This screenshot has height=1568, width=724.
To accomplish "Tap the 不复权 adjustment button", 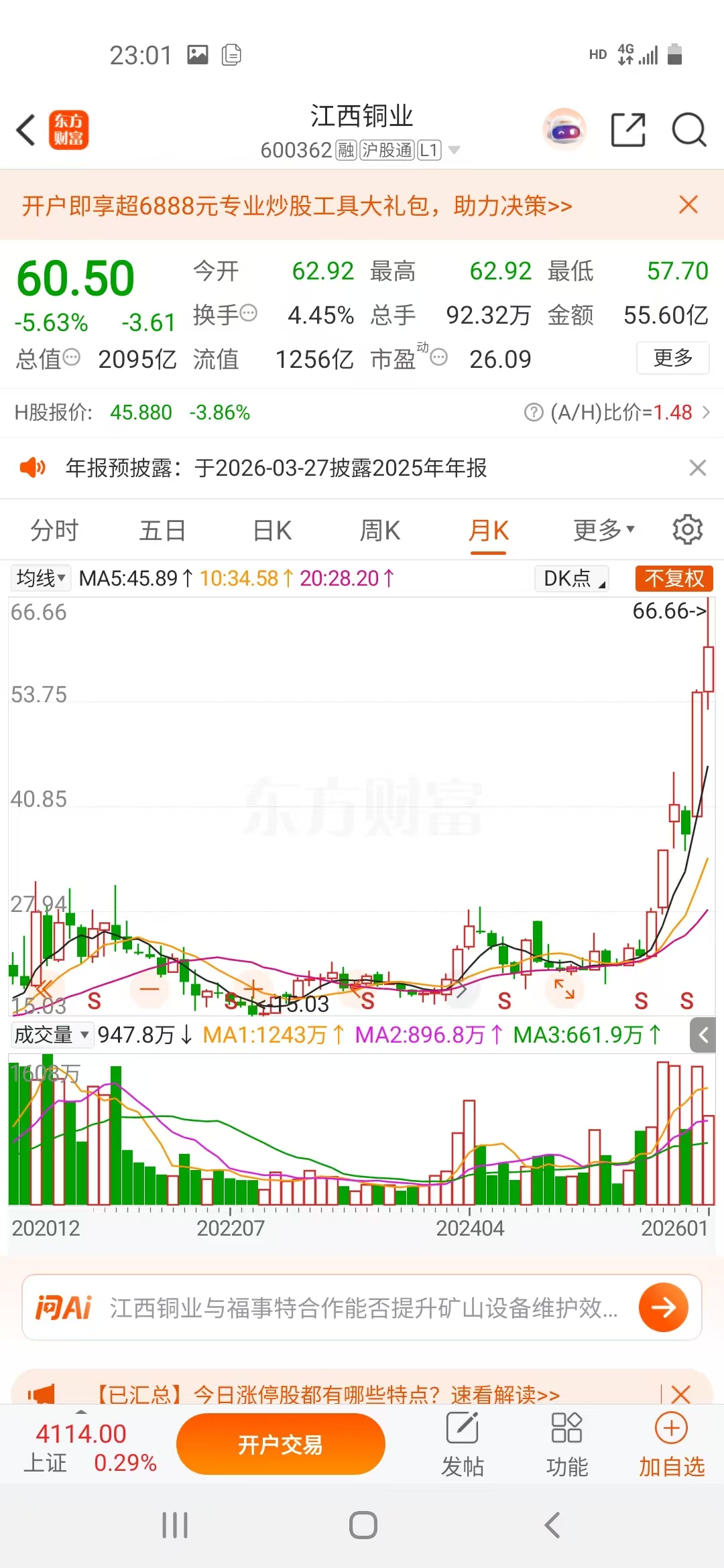I will tap(674, 578).
